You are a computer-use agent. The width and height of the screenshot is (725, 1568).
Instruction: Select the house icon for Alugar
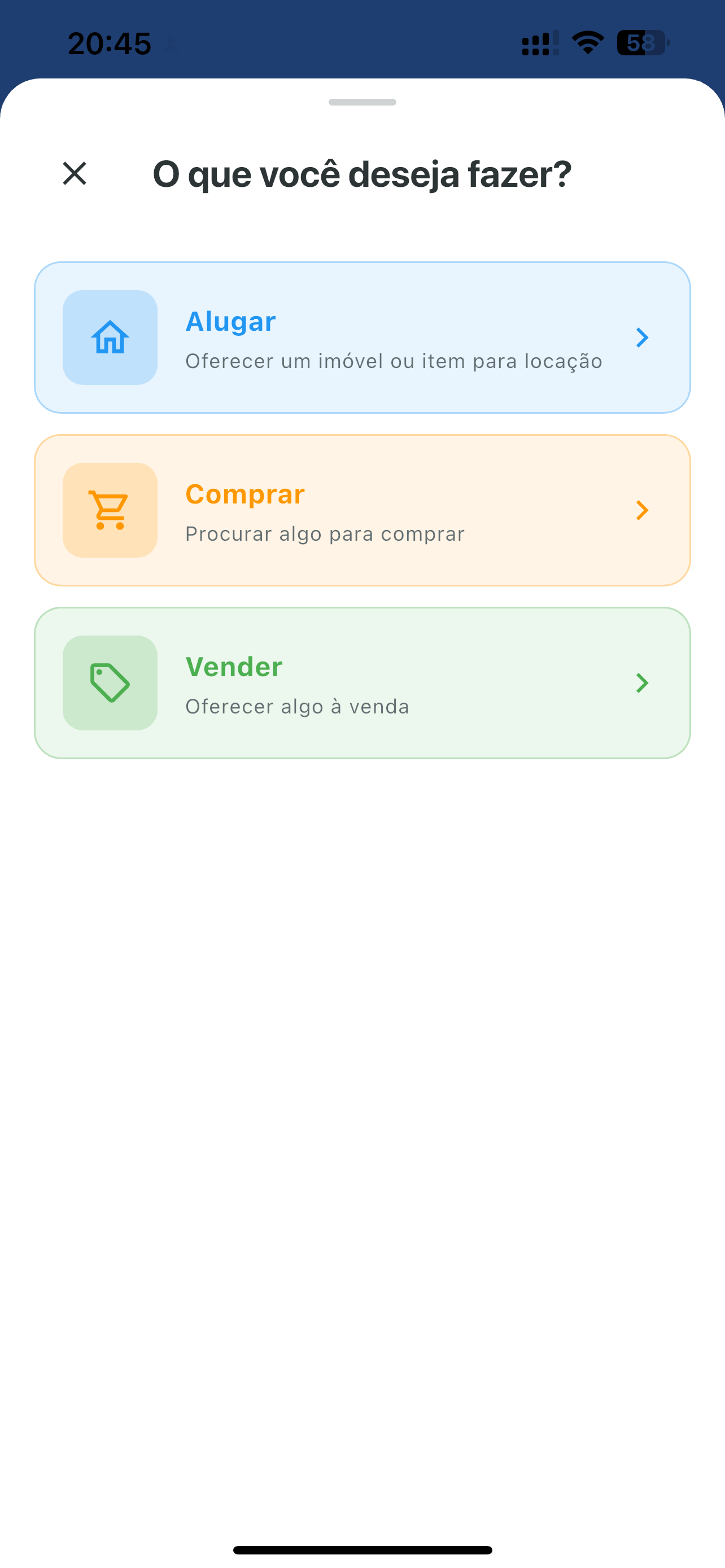click(110, 338)
